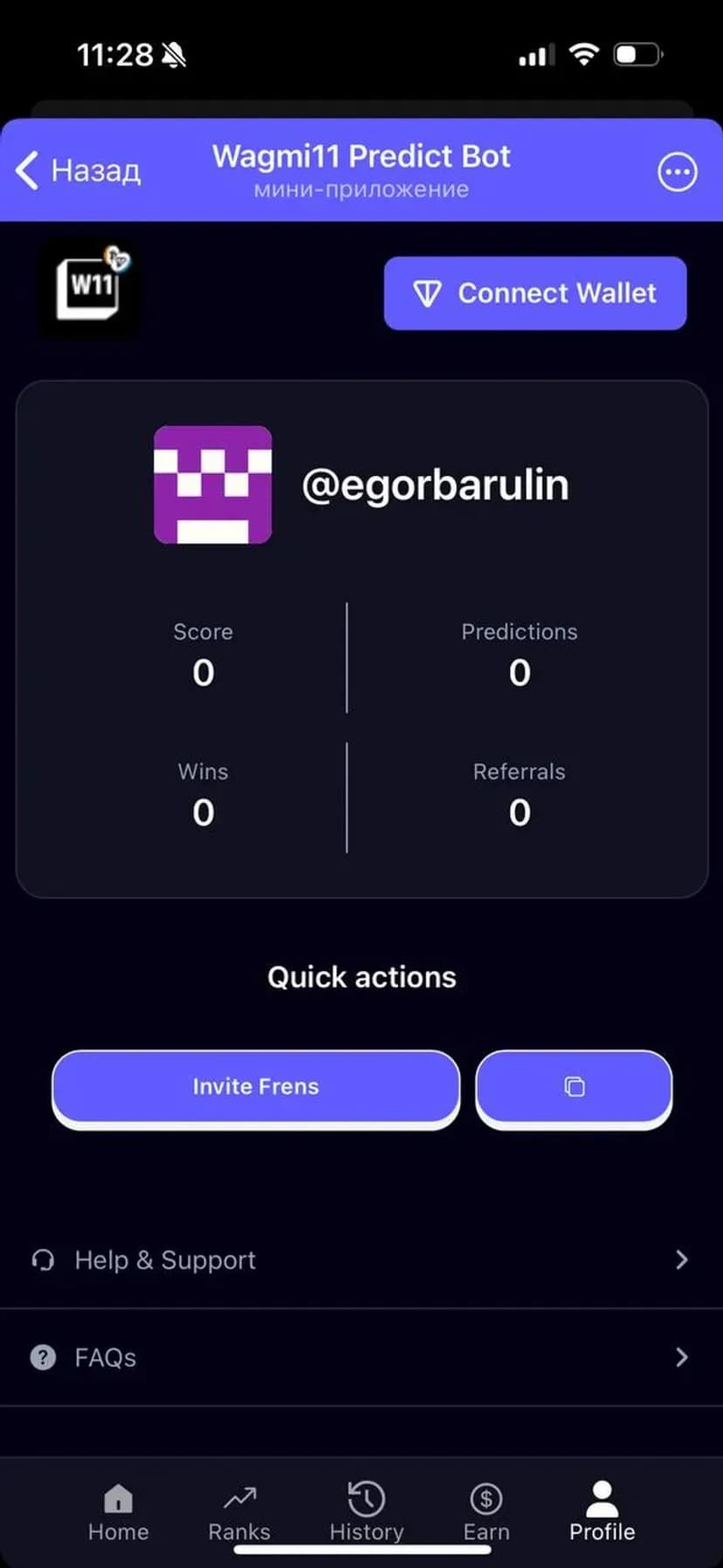723x1568 pixels.
Task: Copy the invite link
Action: point(574,1087)
